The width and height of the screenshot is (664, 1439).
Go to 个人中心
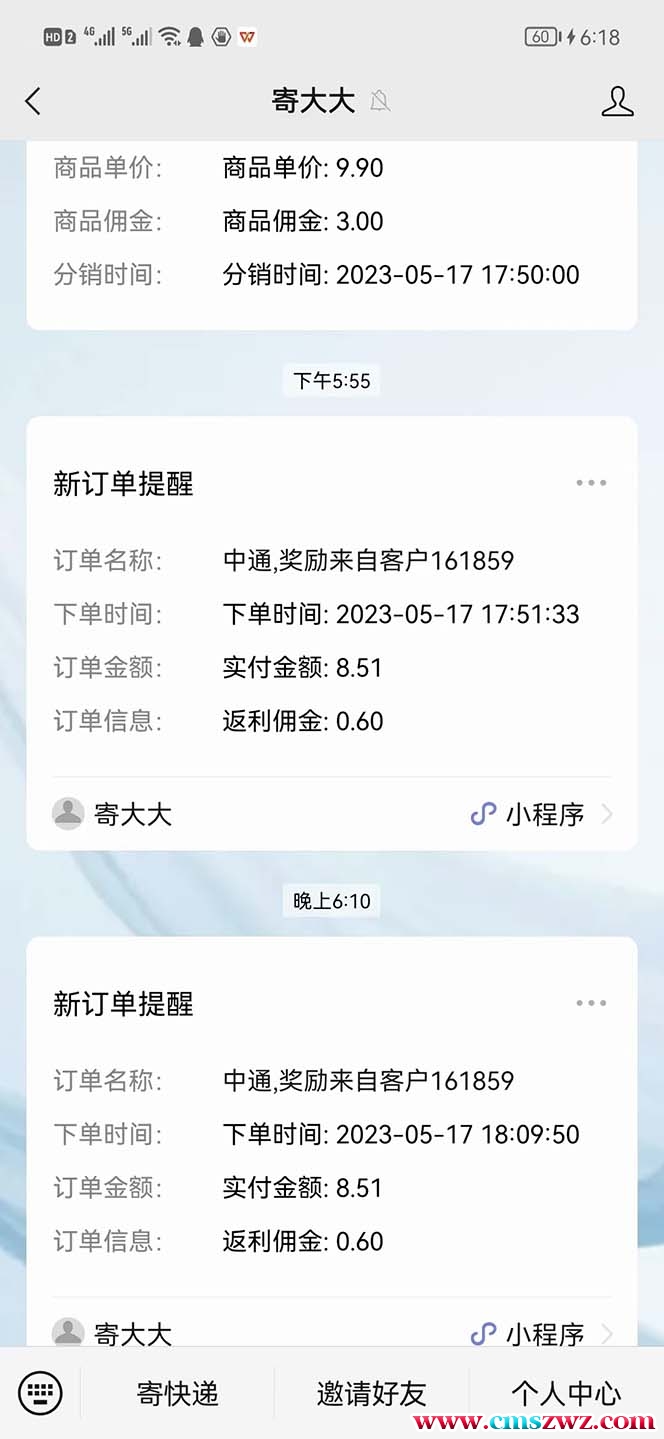point(565,1393)
